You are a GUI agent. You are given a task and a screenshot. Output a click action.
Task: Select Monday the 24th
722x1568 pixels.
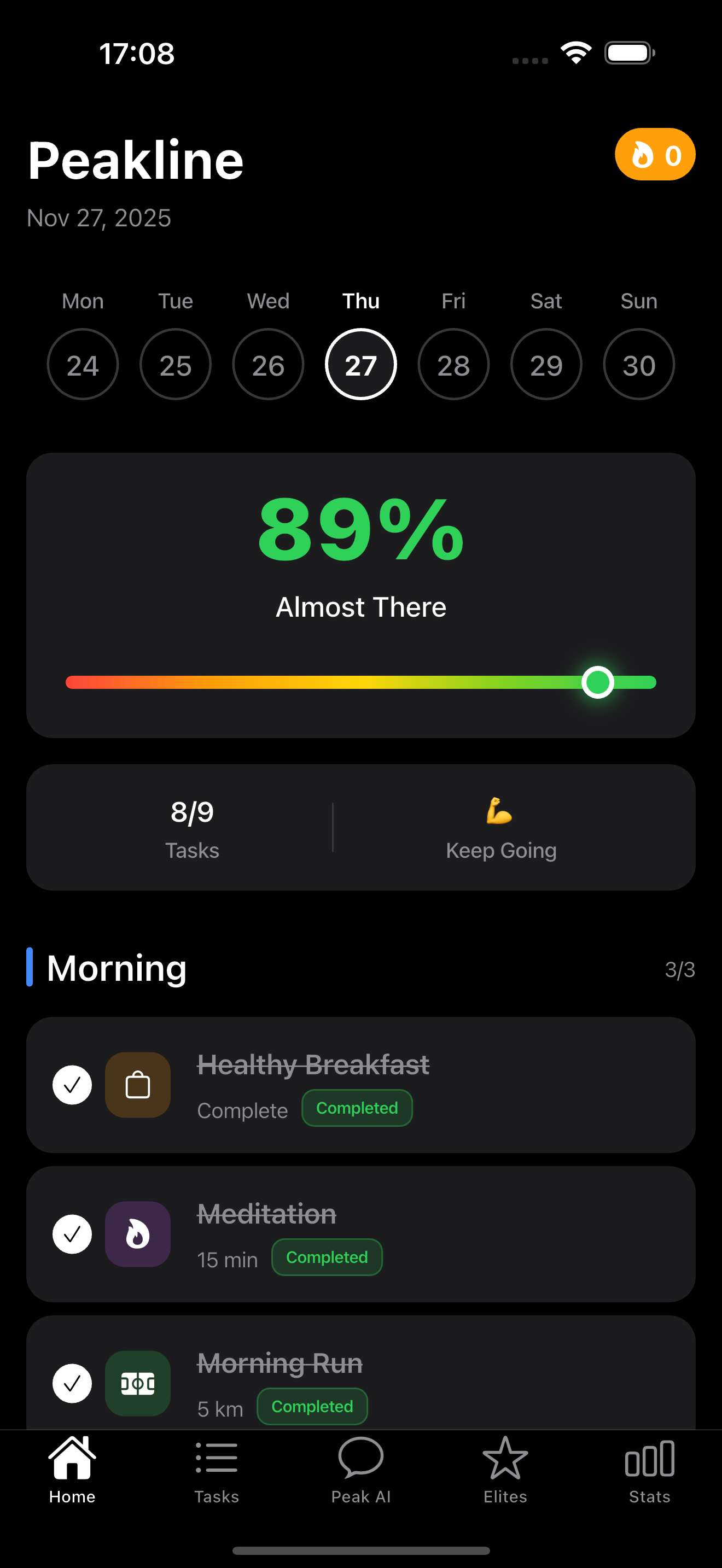tap(82, 364)
